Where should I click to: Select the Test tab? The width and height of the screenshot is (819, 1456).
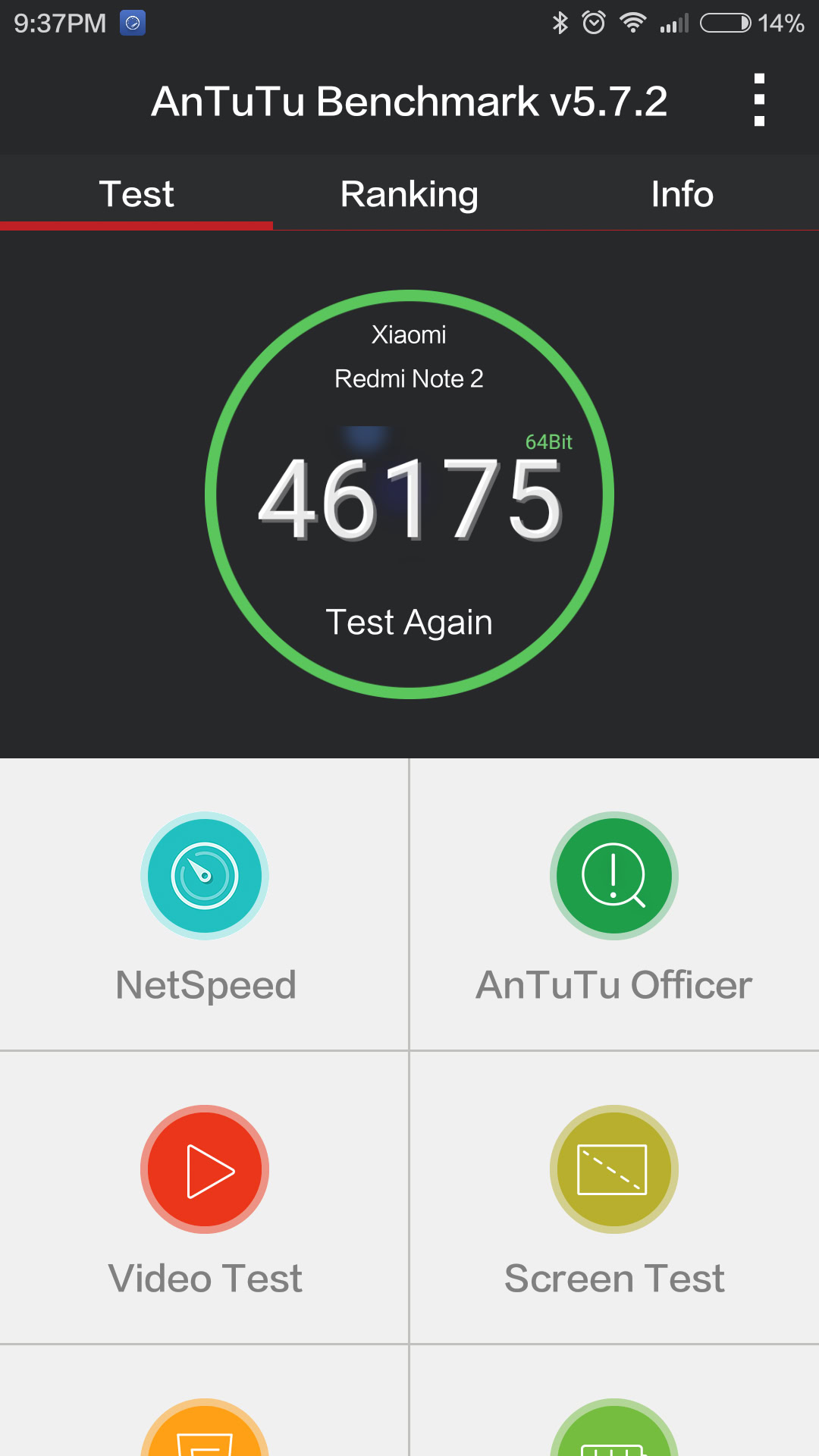click(136, 194)
